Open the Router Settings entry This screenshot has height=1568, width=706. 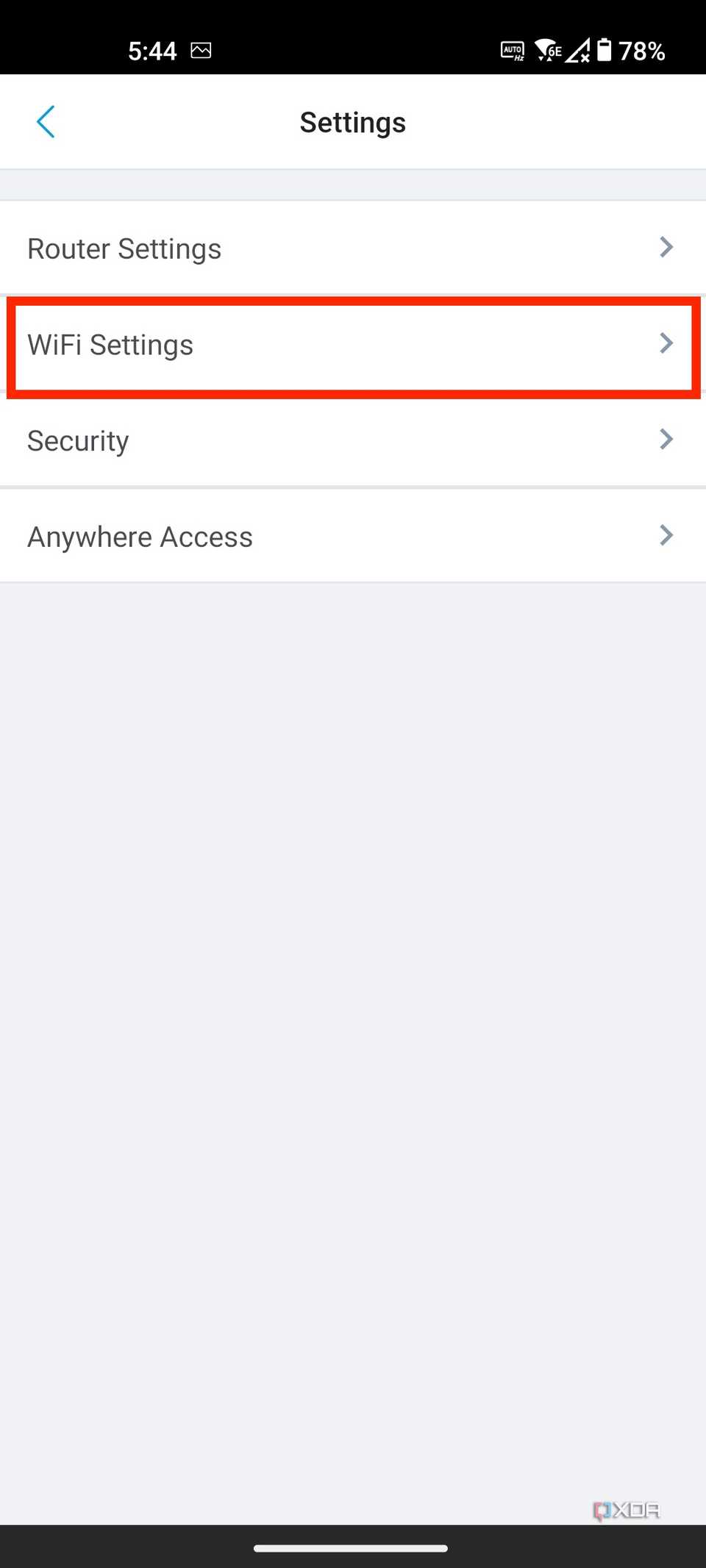(124, 248)
